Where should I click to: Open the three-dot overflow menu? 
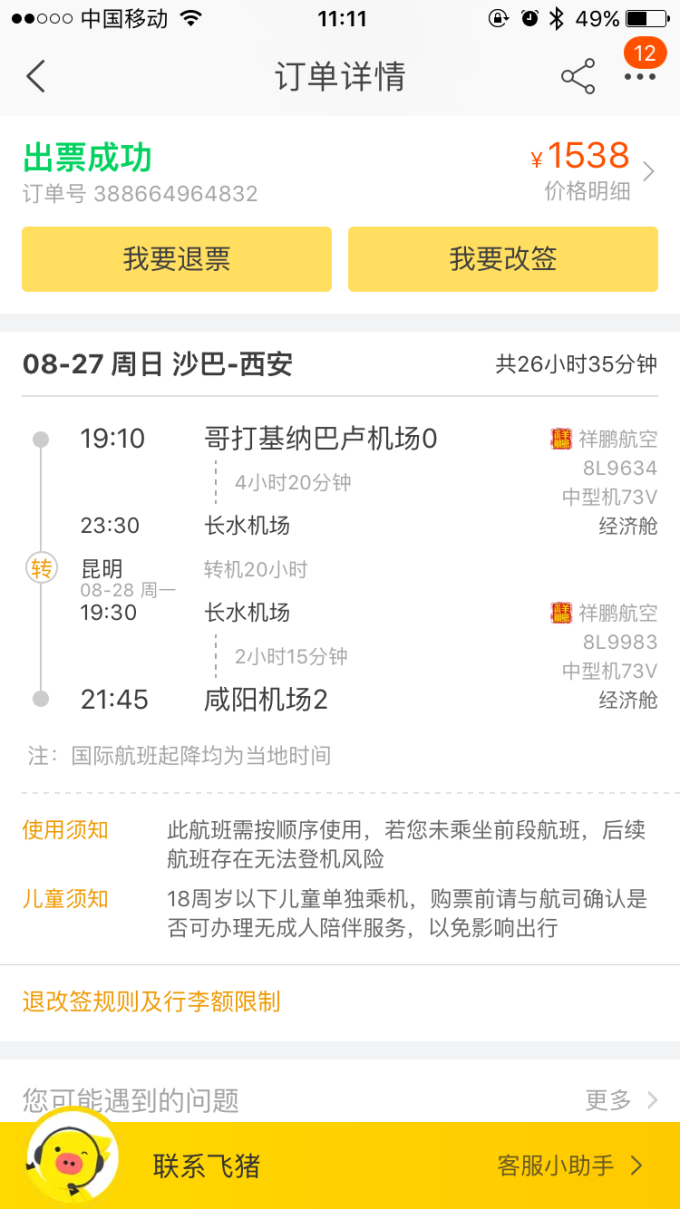click(x=639, y=77)
